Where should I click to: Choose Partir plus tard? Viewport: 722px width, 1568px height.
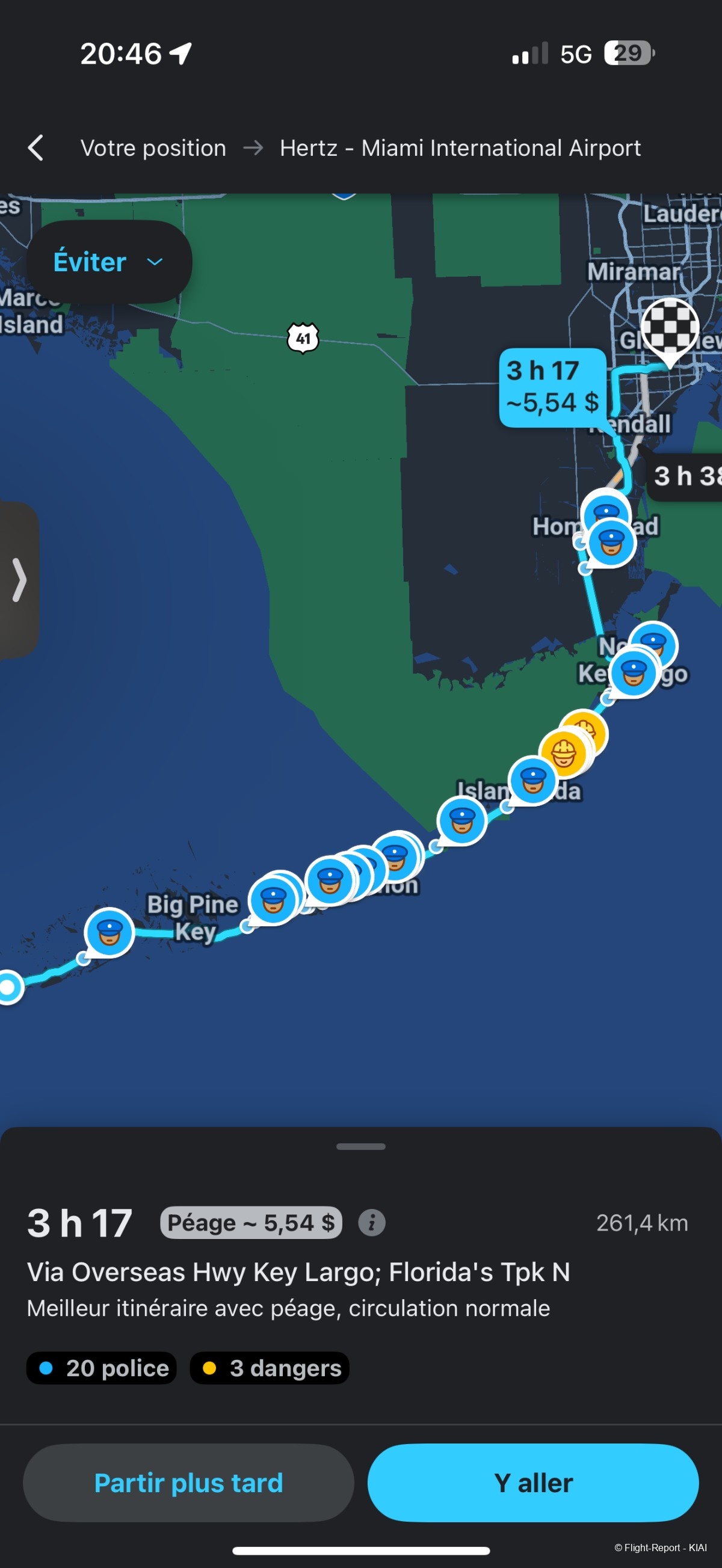click(x=188, y=1482)
